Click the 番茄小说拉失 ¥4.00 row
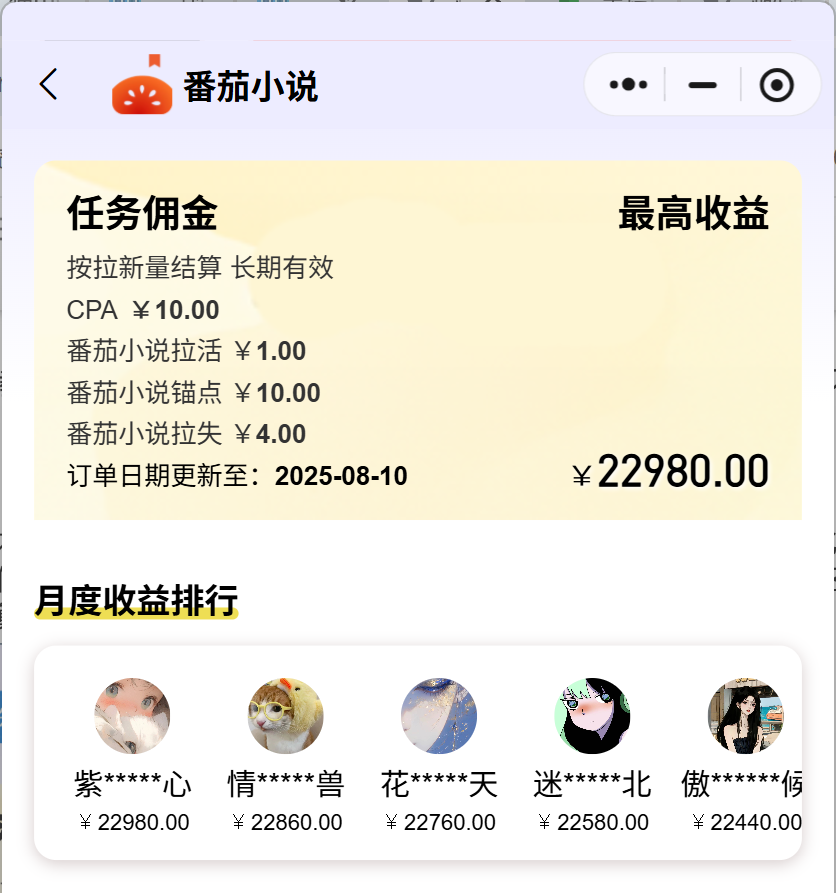The width and height of the screenshot is (836, 893). [184, 434]
